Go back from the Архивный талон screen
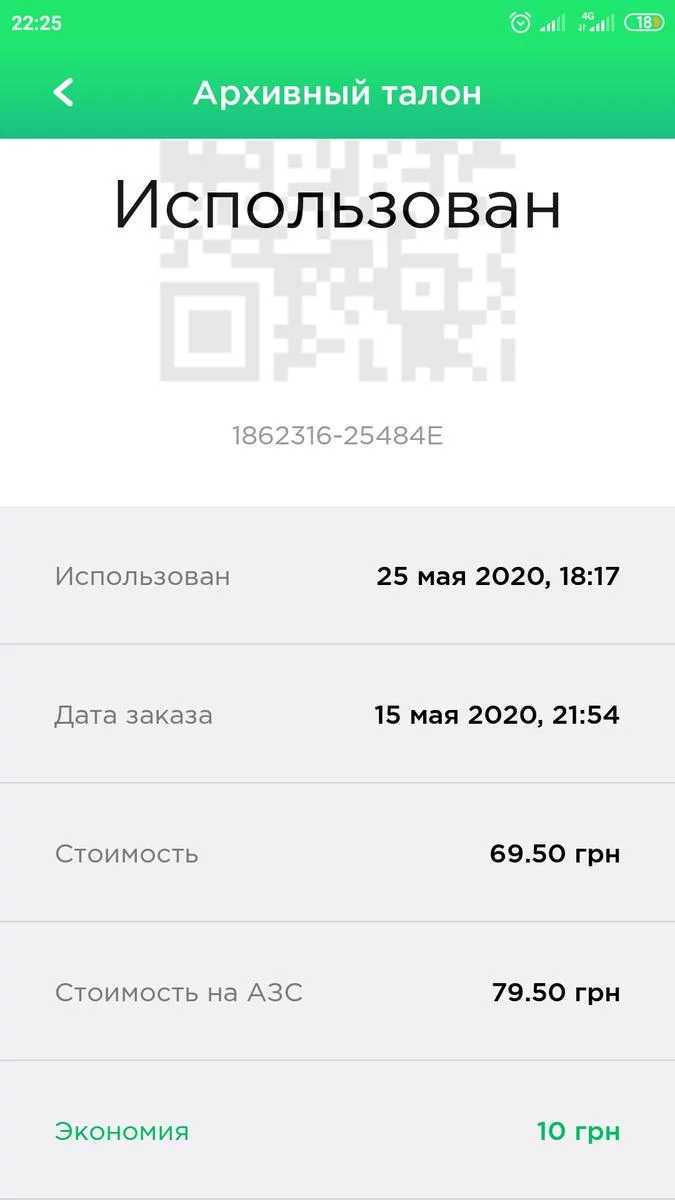 pyautogui.click(x=63, y=93)
